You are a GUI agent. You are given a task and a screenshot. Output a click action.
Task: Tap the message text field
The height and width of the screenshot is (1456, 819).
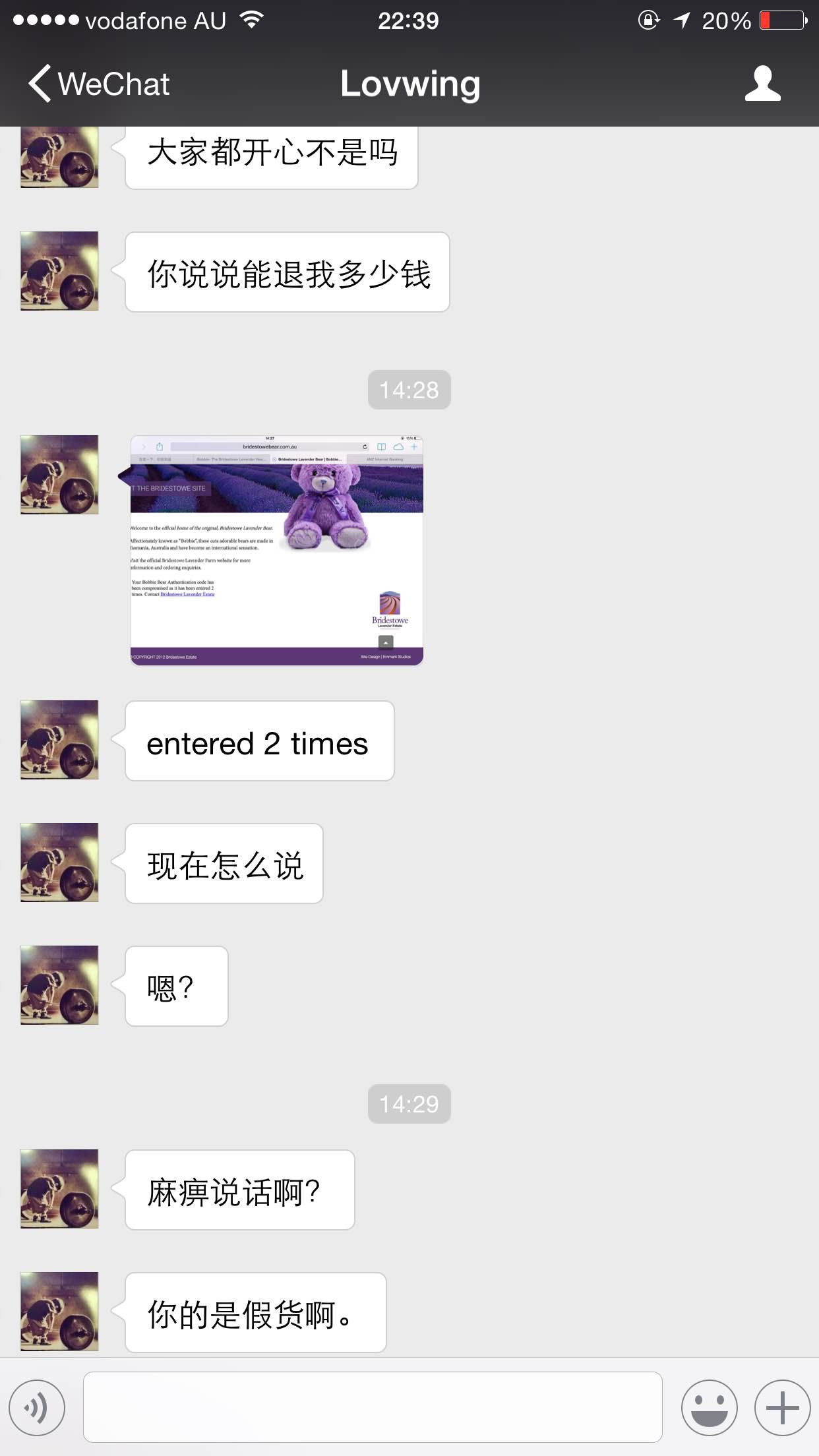(x=373, y=1407)
